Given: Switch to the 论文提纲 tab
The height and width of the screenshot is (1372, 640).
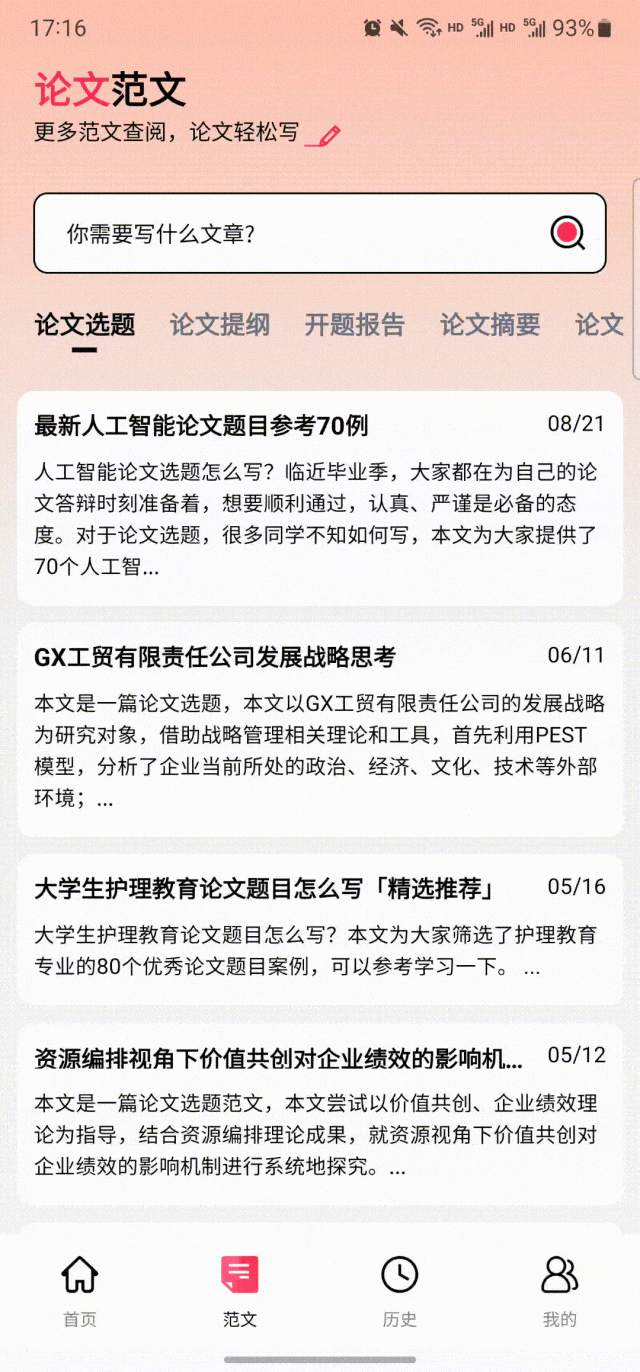Looking at the screenshot, I should [x=220, y=325].
